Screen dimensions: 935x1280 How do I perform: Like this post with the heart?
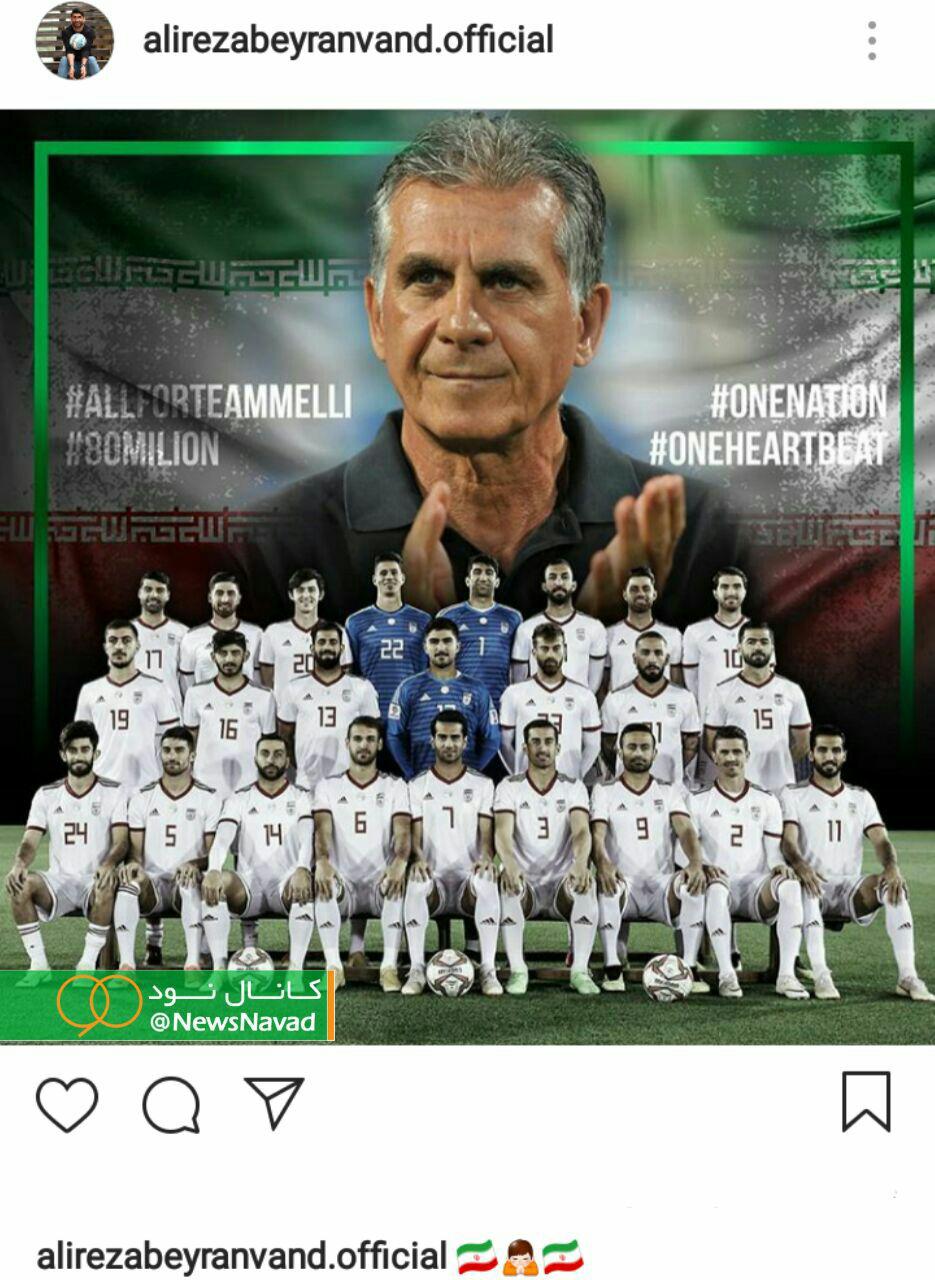tap(67, 1104)
